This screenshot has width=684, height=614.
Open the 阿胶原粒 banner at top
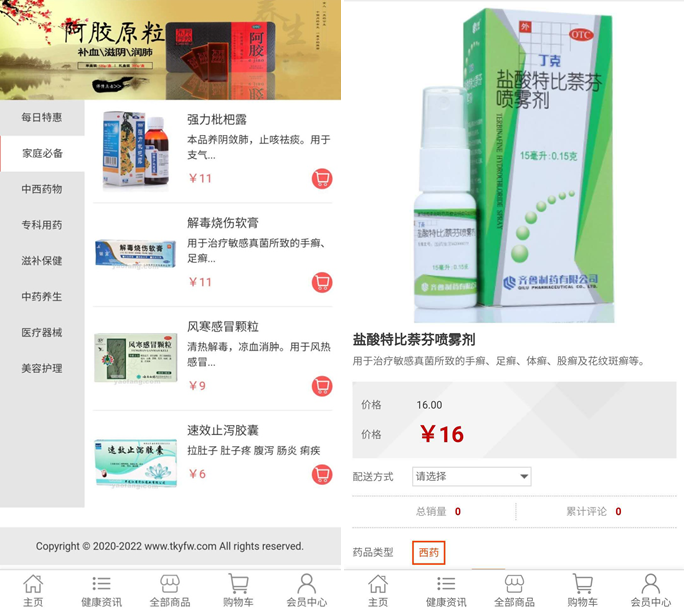tap(170, 48)
